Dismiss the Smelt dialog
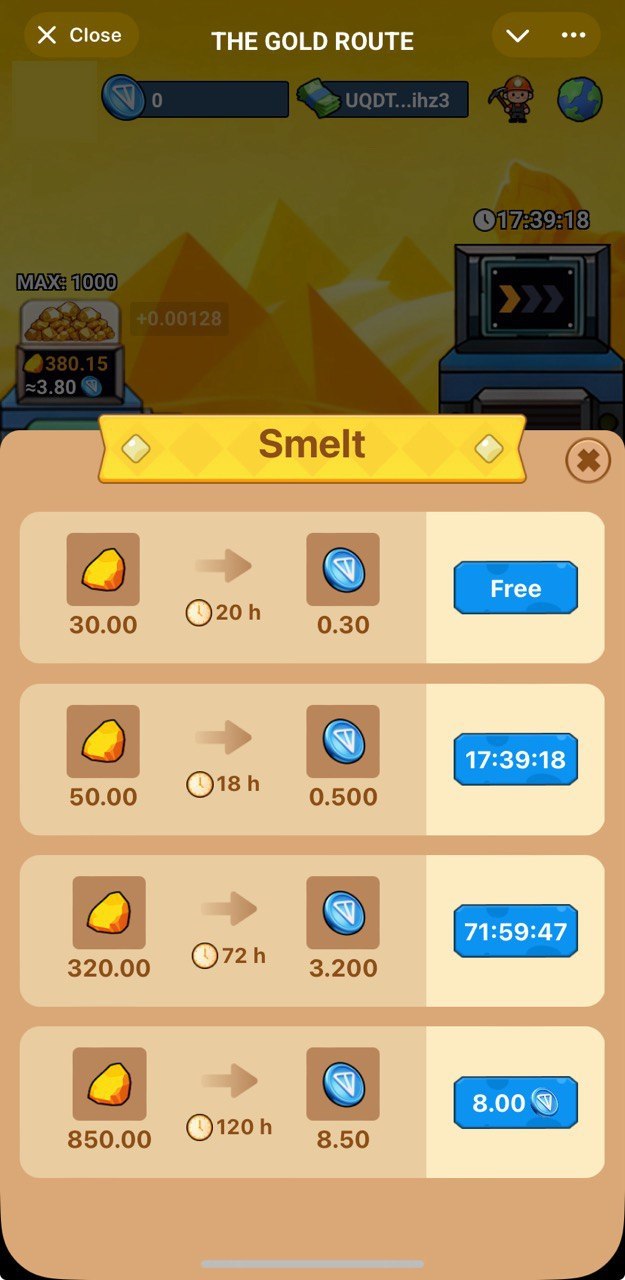This screenshot has width=625, height=1280. tap(588, 461)
